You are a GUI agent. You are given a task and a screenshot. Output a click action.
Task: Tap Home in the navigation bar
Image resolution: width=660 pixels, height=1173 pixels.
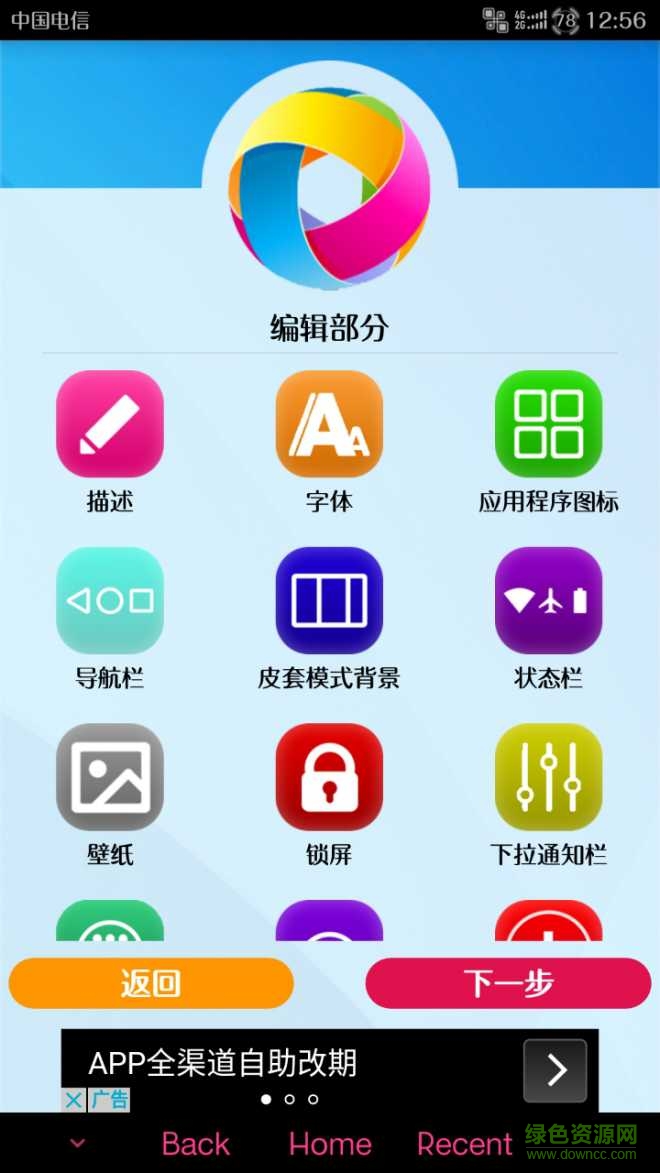click(330, 1144)
